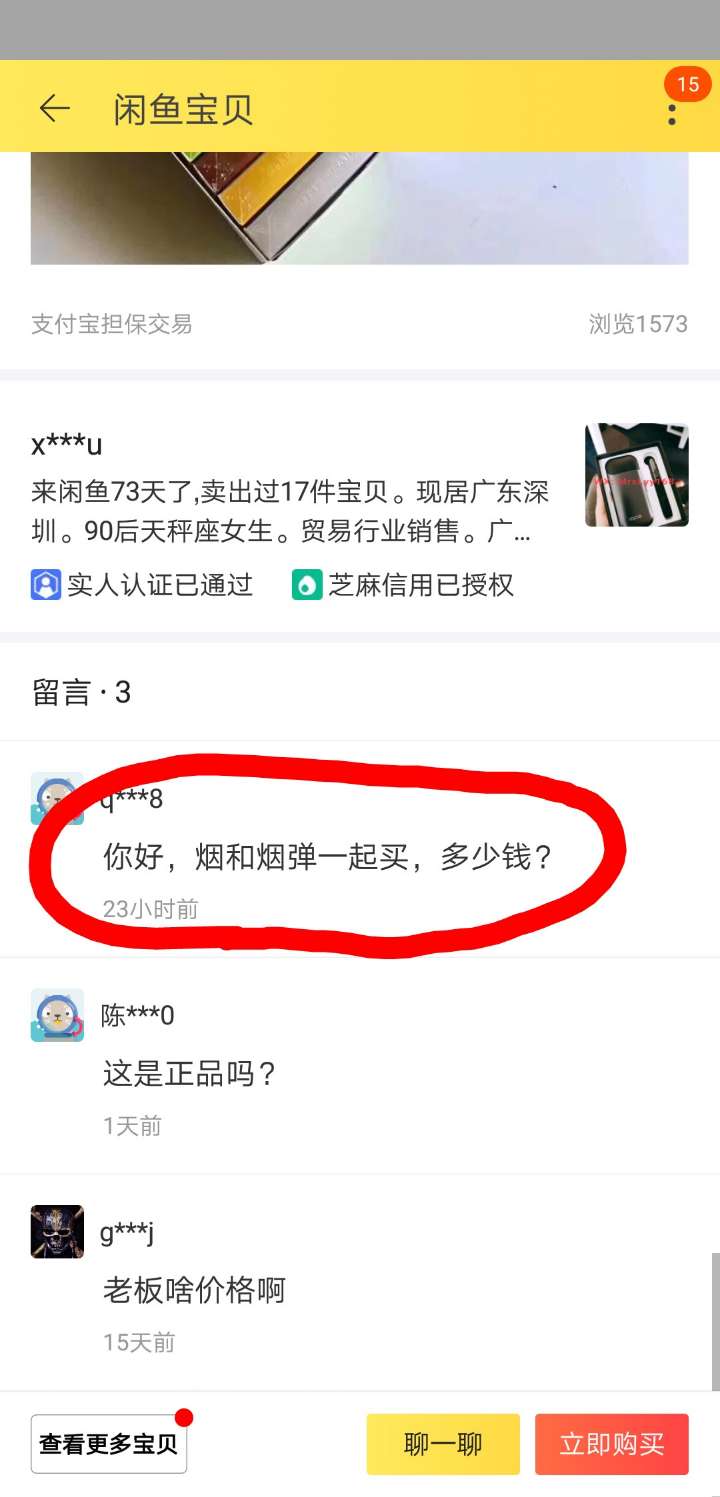This screenshot has width=720, height=1497.
Task: Tap 查看更多宝贝 button
Action: click(x=109, y=1444)
